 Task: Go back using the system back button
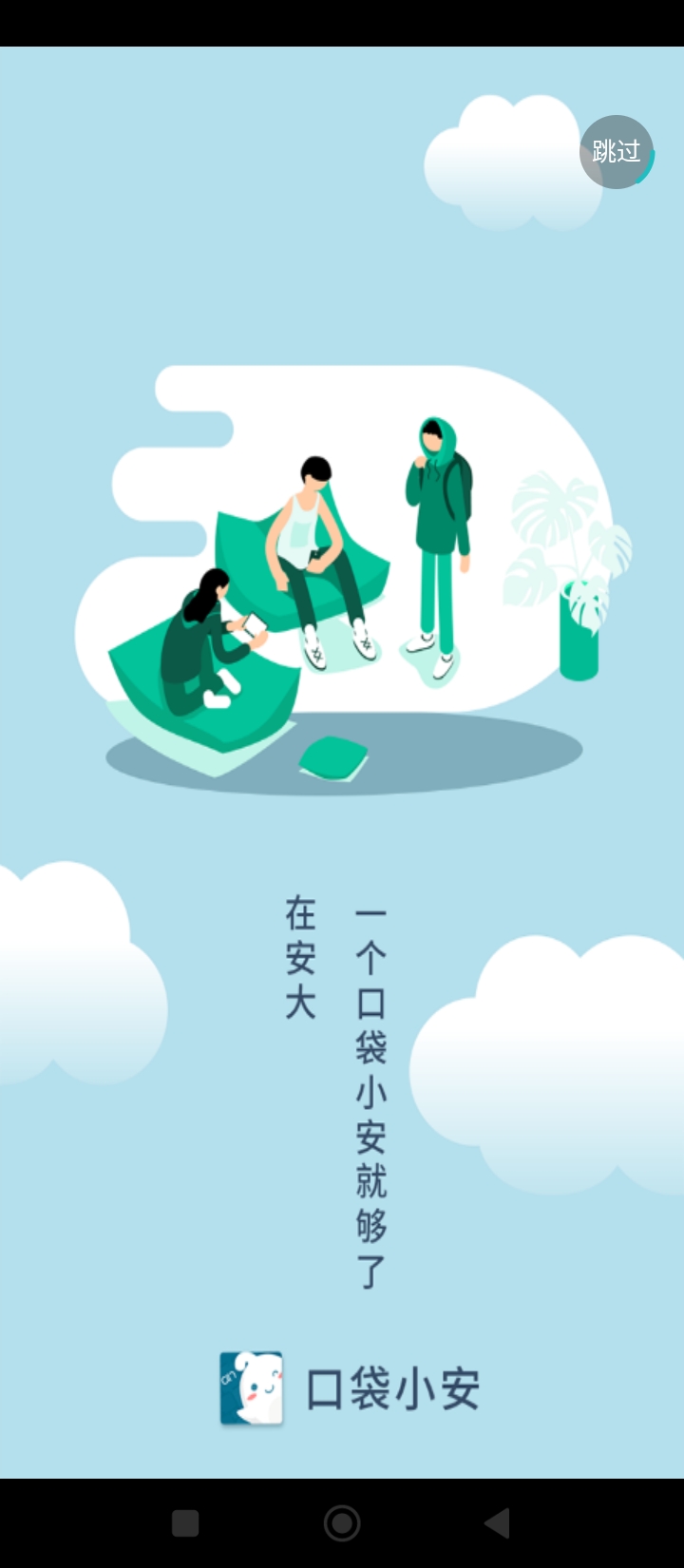(497, 1523)
